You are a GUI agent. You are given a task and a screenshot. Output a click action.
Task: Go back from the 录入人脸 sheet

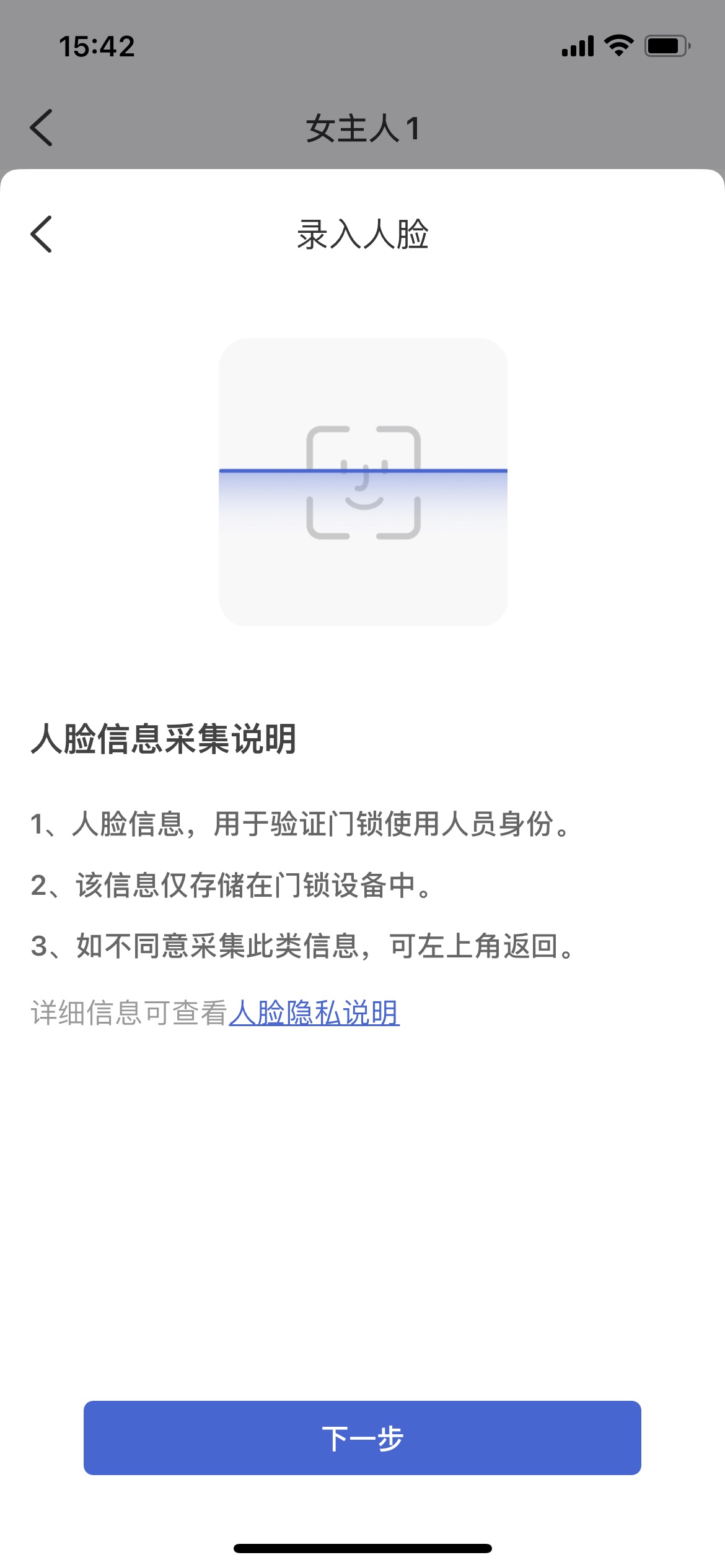[x=42, y=234]
